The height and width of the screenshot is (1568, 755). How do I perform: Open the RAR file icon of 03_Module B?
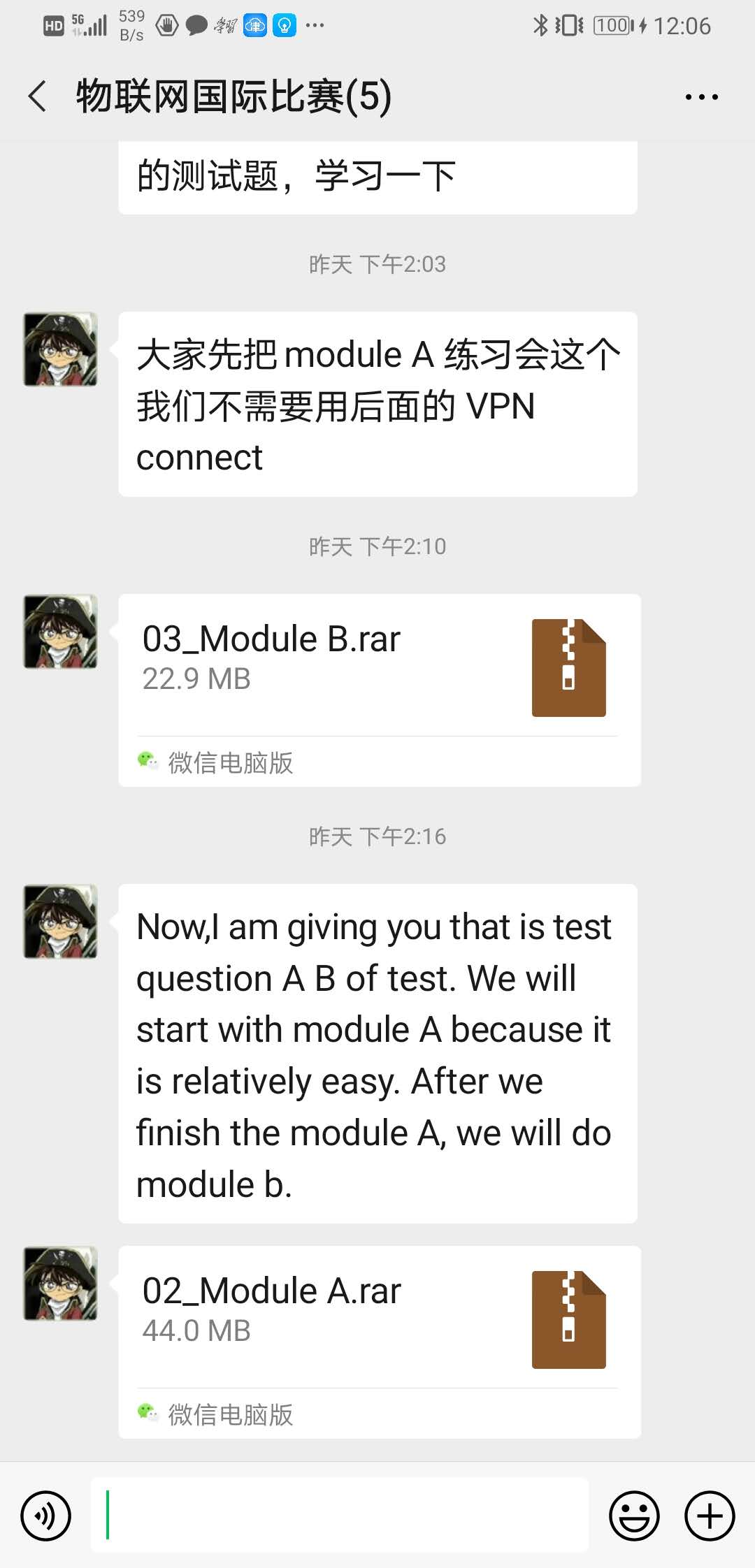[568, 667]
